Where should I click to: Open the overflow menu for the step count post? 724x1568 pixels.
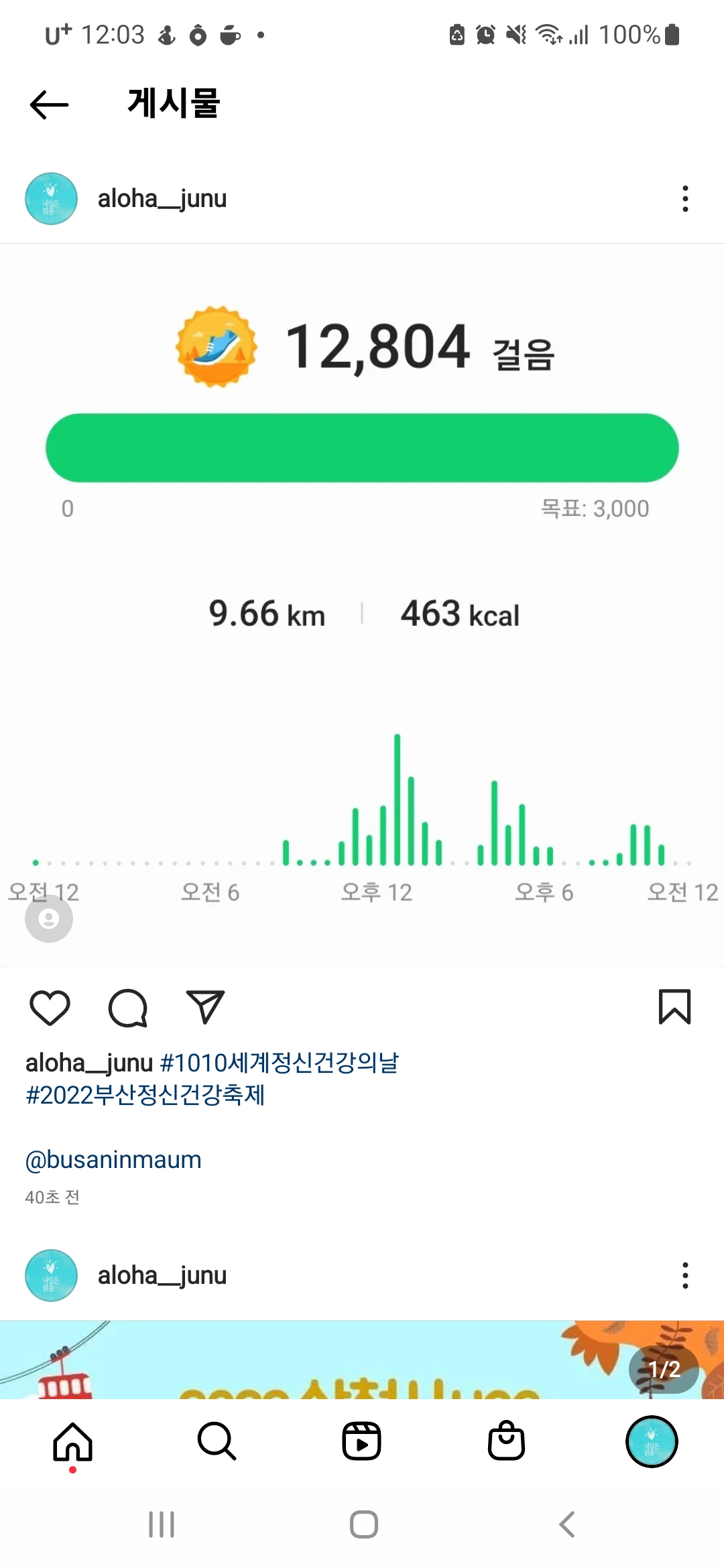[x=684, y=199]
